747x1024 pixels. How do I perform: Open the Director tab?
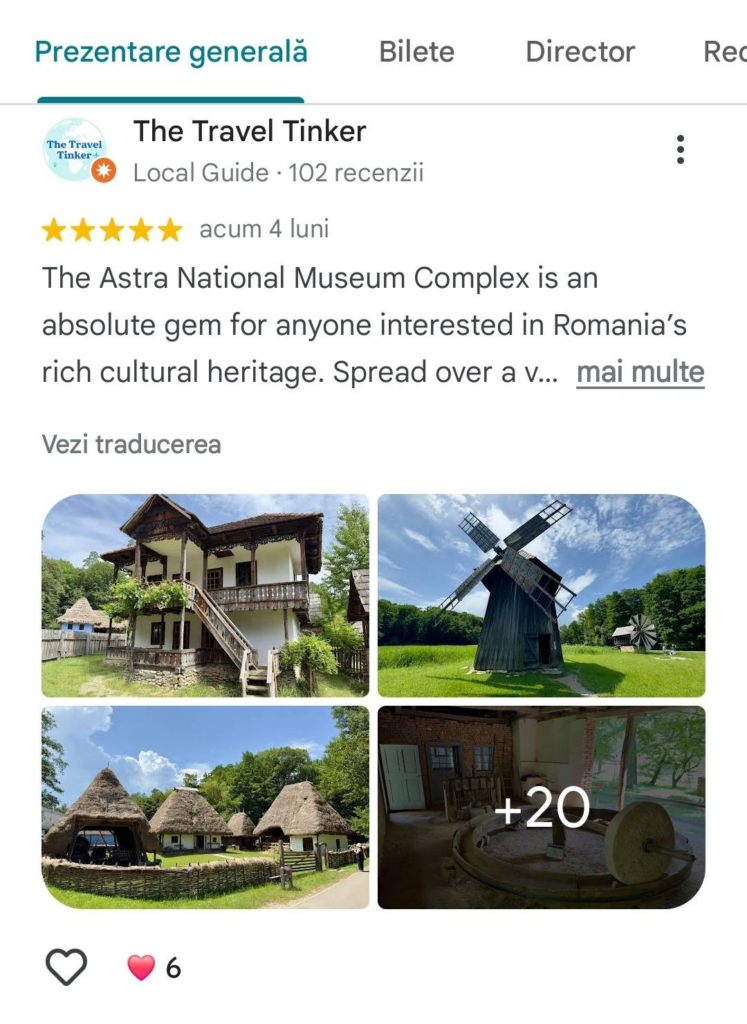pos(580,52)
